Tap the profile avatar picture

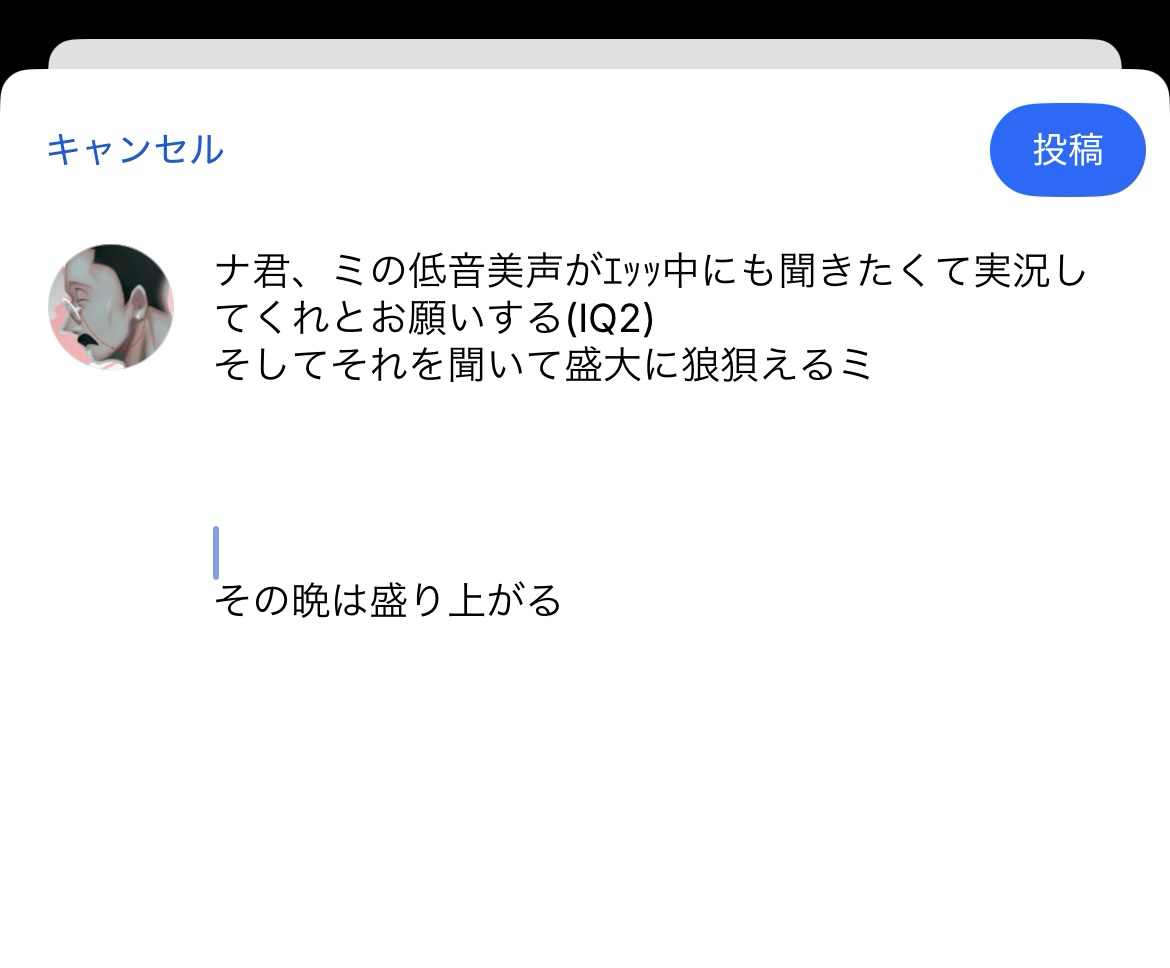click(x=111, y=307)
